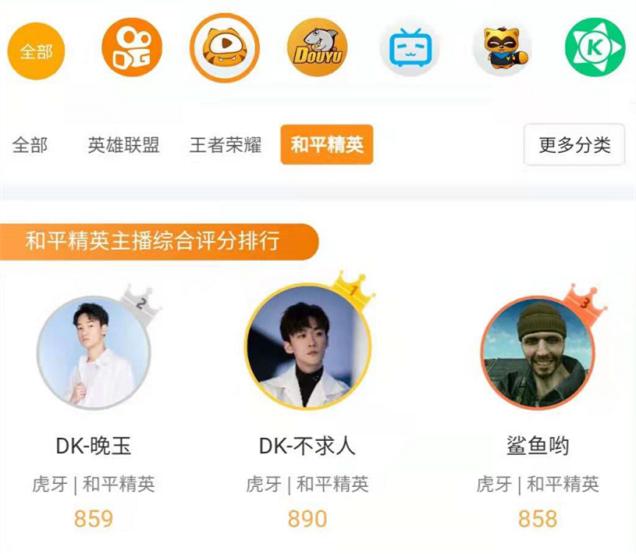View top-ranked streamer DK-不求人
Viewport: 636px width, 554px height.
306,350
